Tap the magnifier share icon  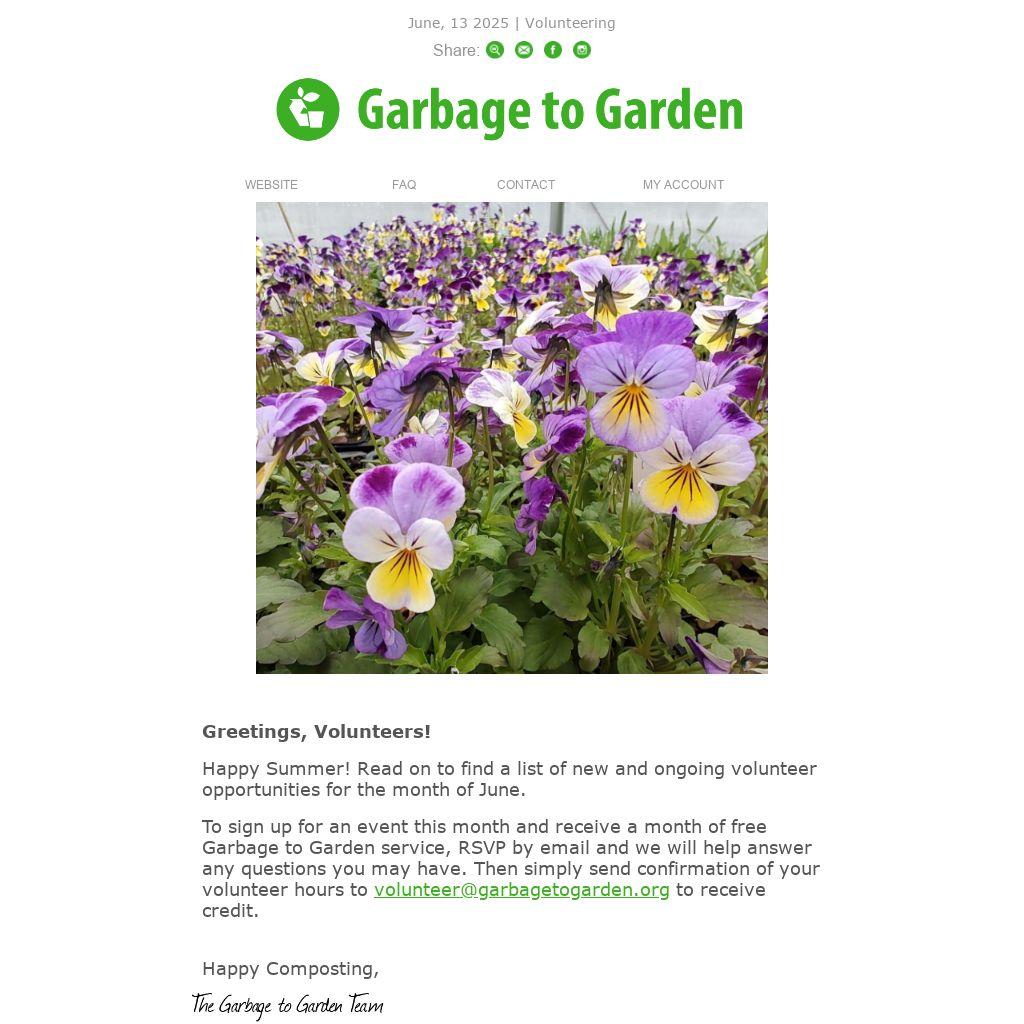point(495,50)
